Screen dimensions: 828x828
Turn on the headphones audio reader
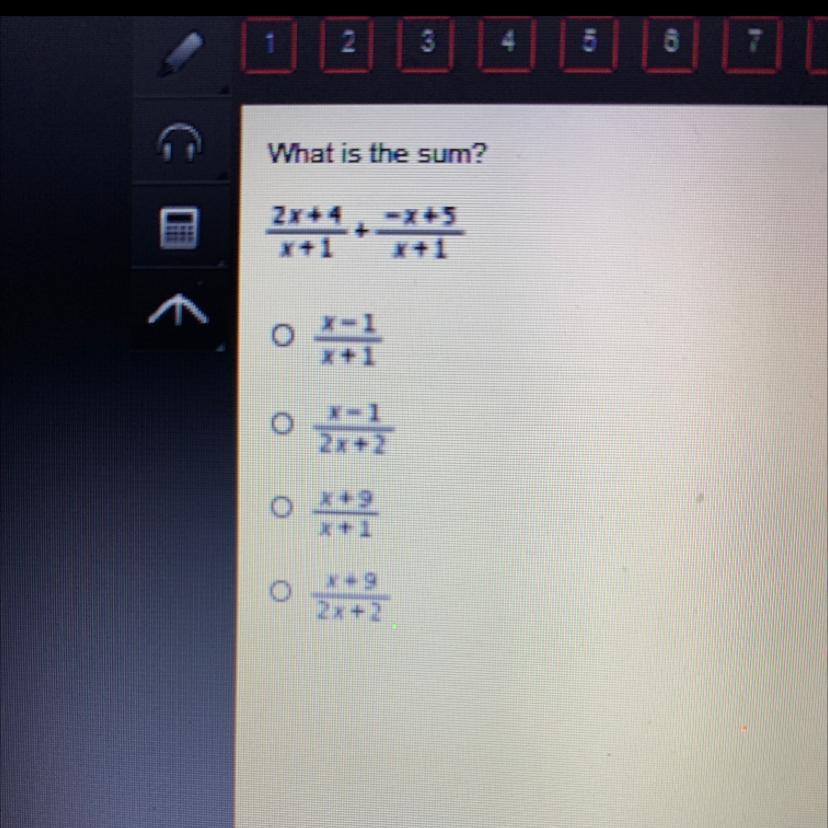tap(181, 147)
